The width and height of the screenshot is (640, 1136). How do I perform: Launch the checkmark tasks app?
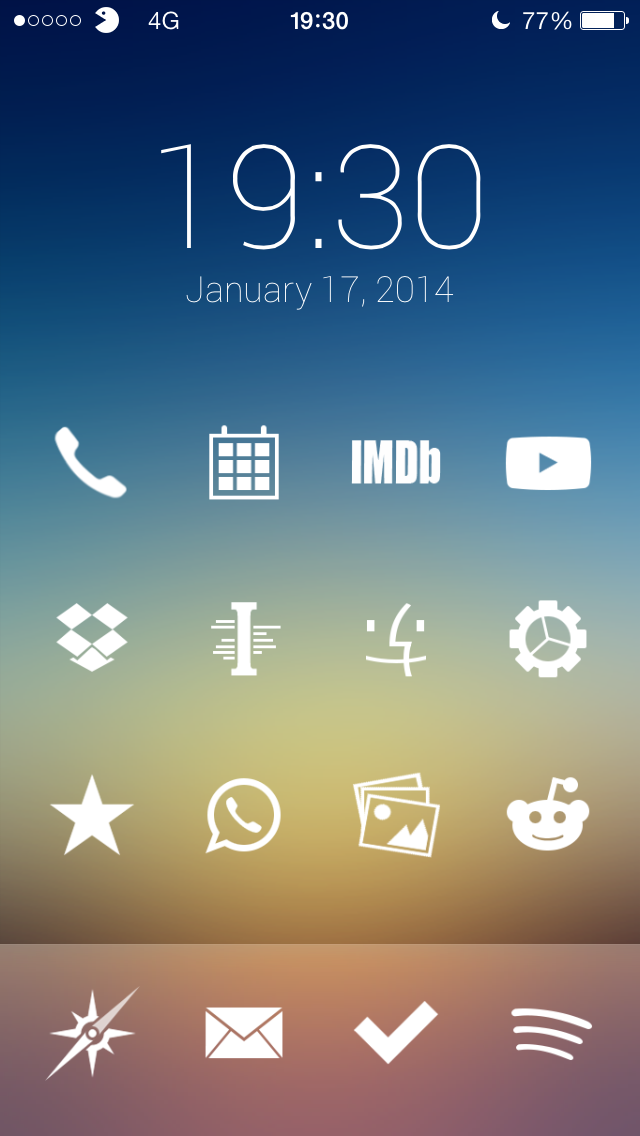(x=396, y=1032)
